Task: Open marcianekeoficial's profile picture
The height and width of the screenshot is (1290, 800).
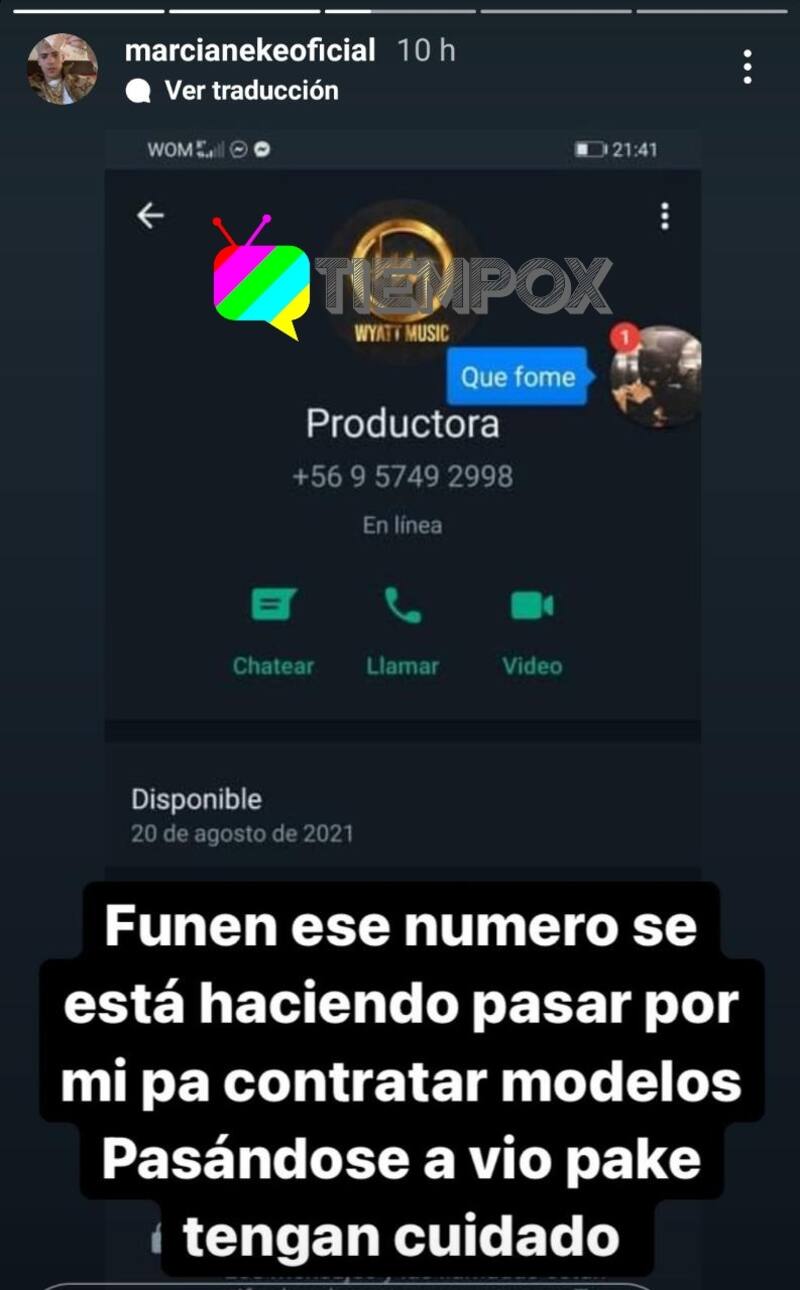Action: (x=62, y=69)
